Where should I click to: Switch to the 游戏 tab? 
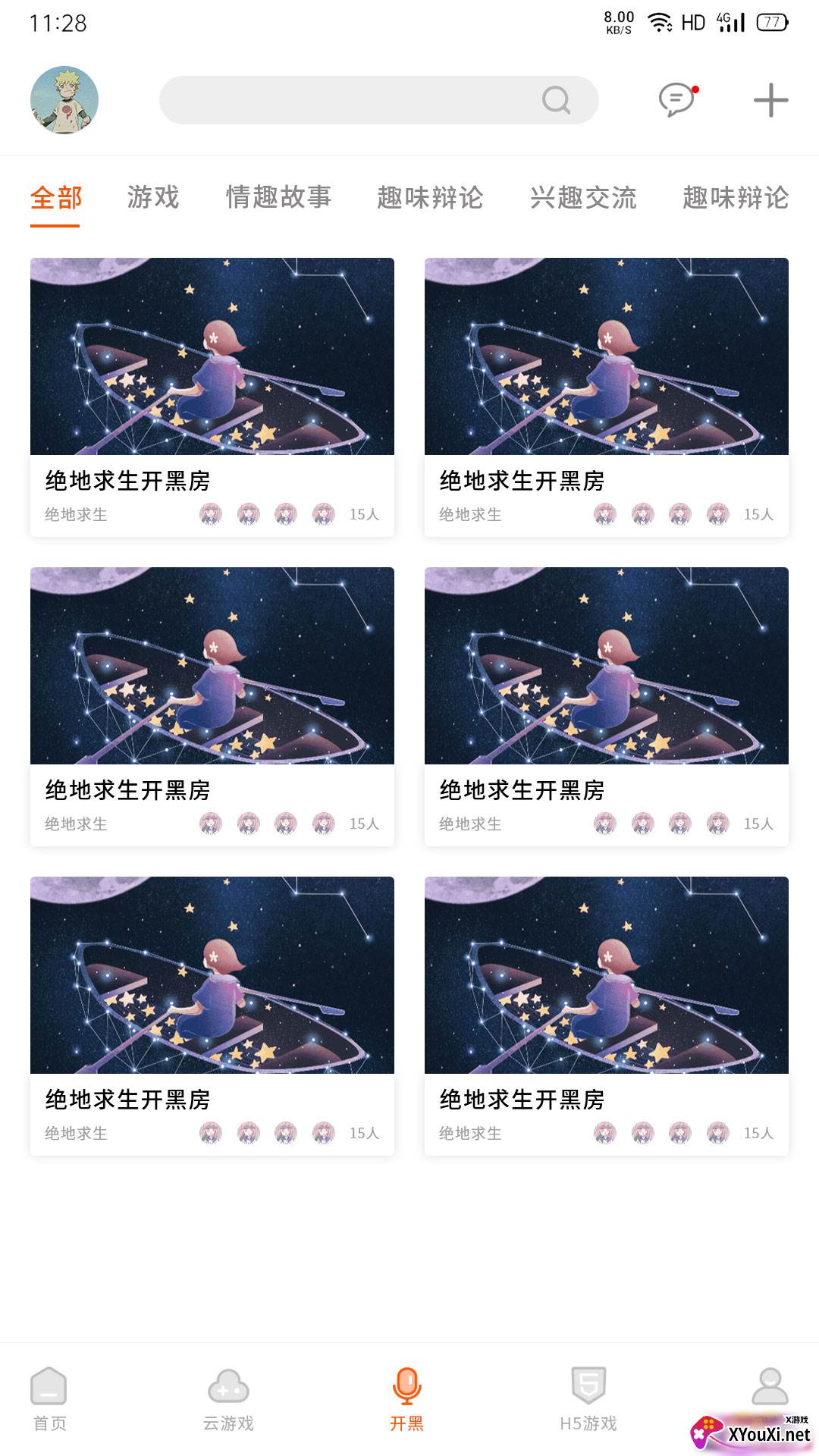pos(153,198)
